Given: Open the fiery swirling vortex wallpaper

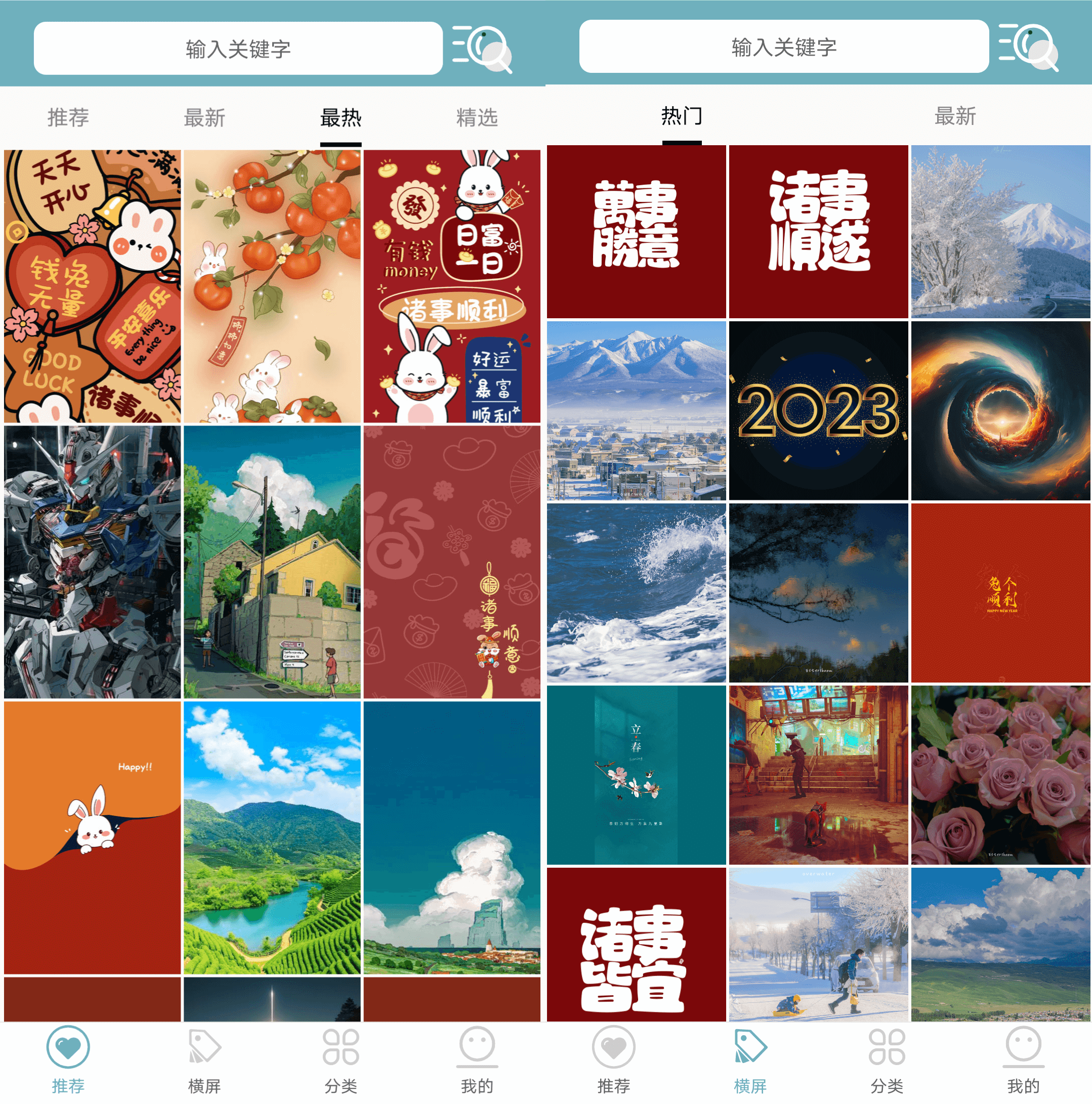Looking at the screenshot, I should pyautogui.click(x=1000, y=410).
